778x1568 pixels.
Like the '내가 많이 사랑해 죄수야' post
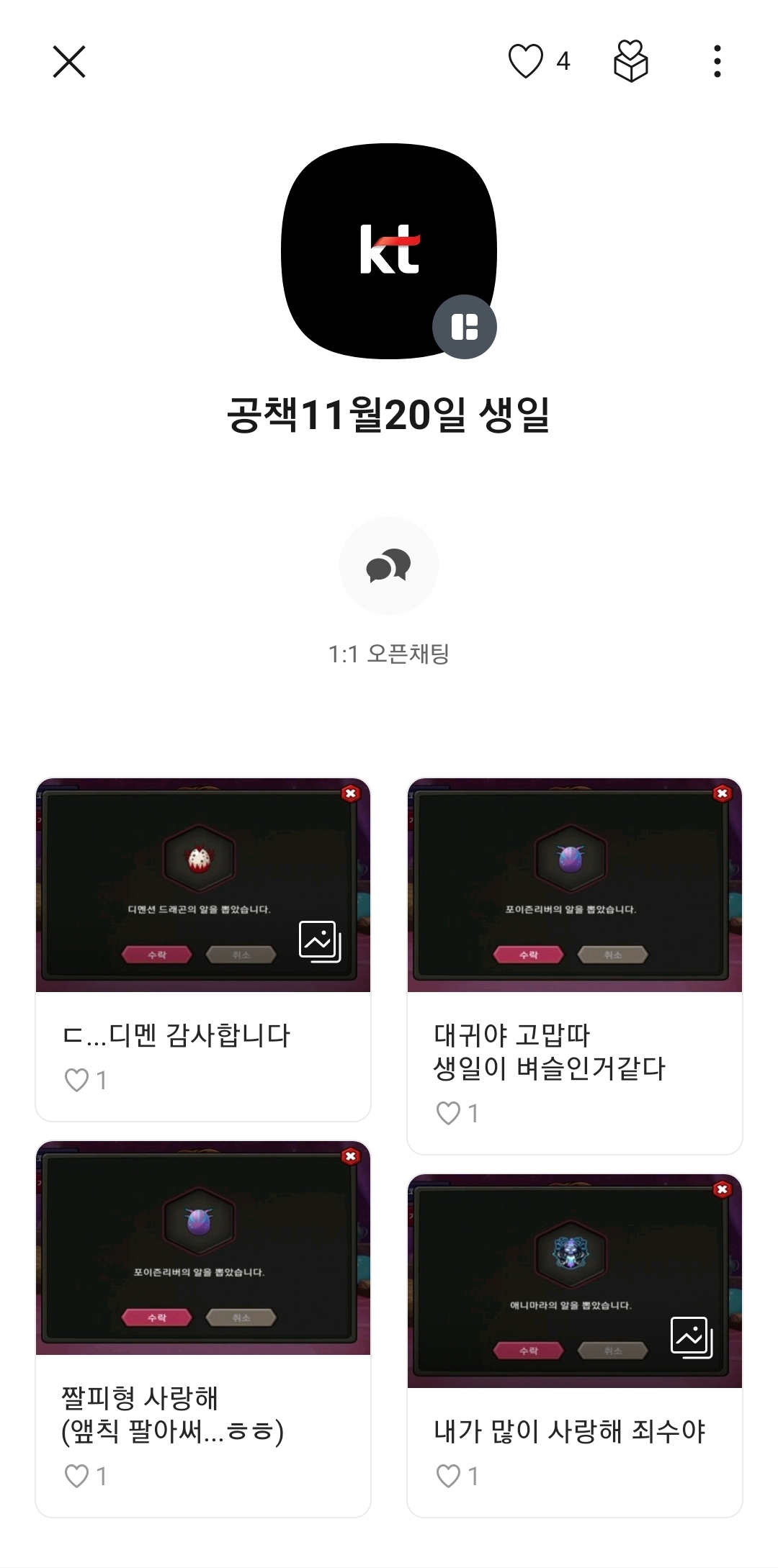(x=449, y=1476)
